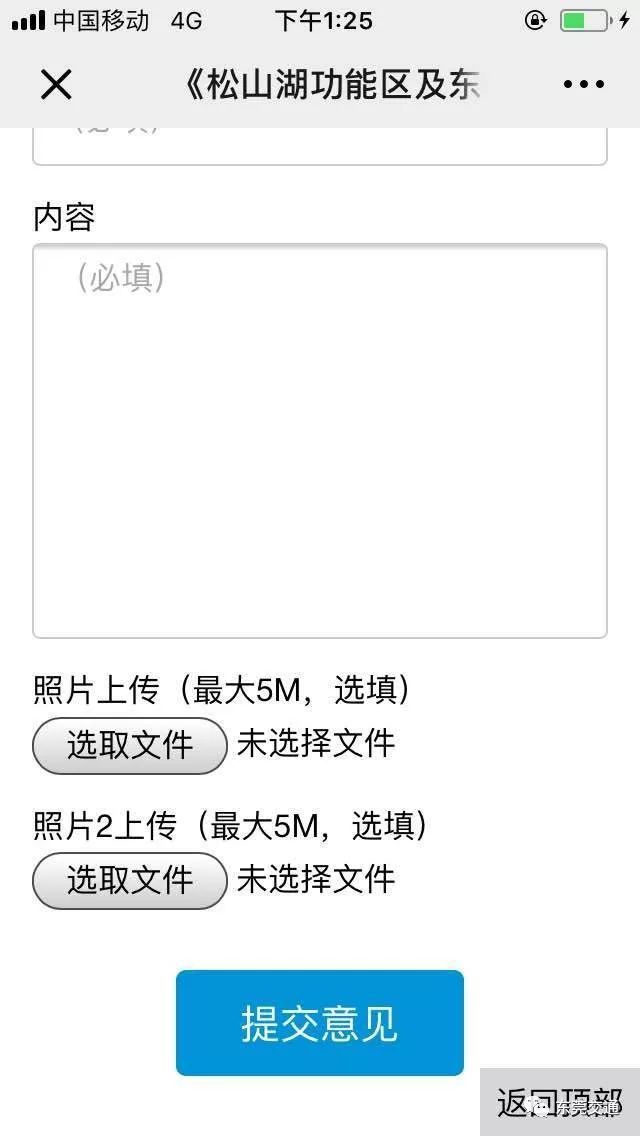Choose a file for 照片上传
Image resolution: width=640 pixels, height=1136 pixels.
130,746
